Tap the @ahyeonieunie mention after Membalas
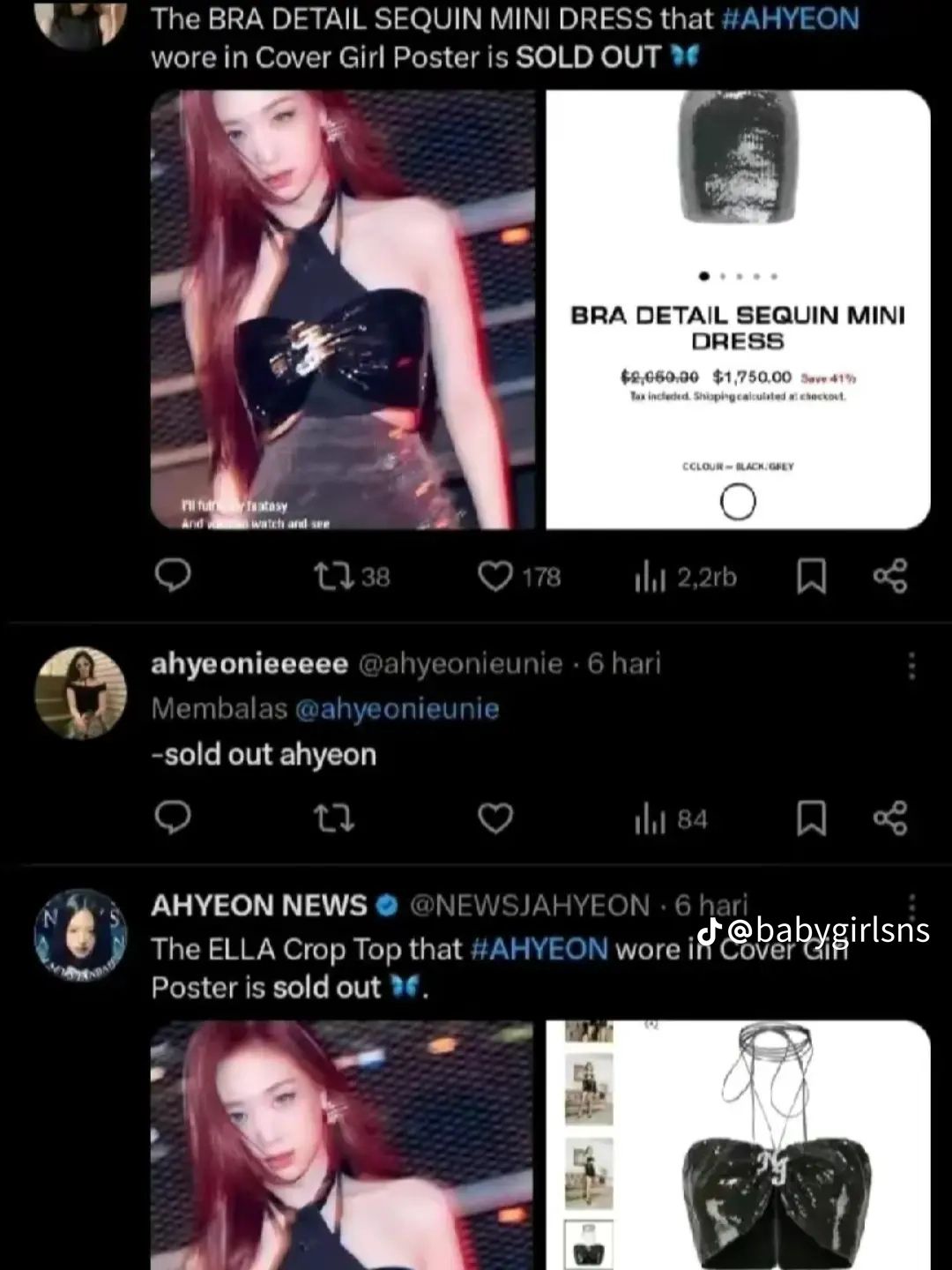 (397, 709)
